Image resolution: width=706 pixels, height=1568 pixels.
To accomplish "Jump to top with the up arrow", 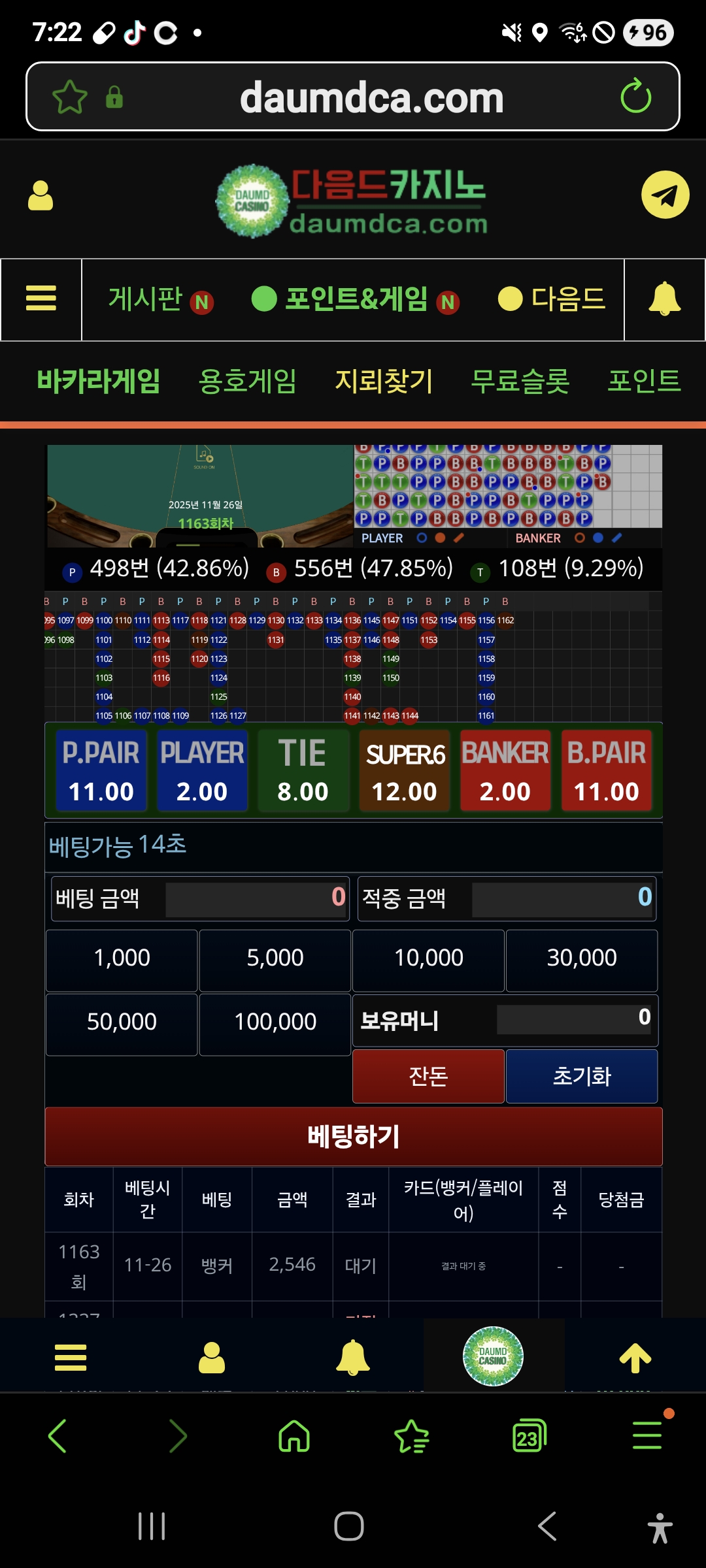I will pyautogui.click(x=635, y=1358).
